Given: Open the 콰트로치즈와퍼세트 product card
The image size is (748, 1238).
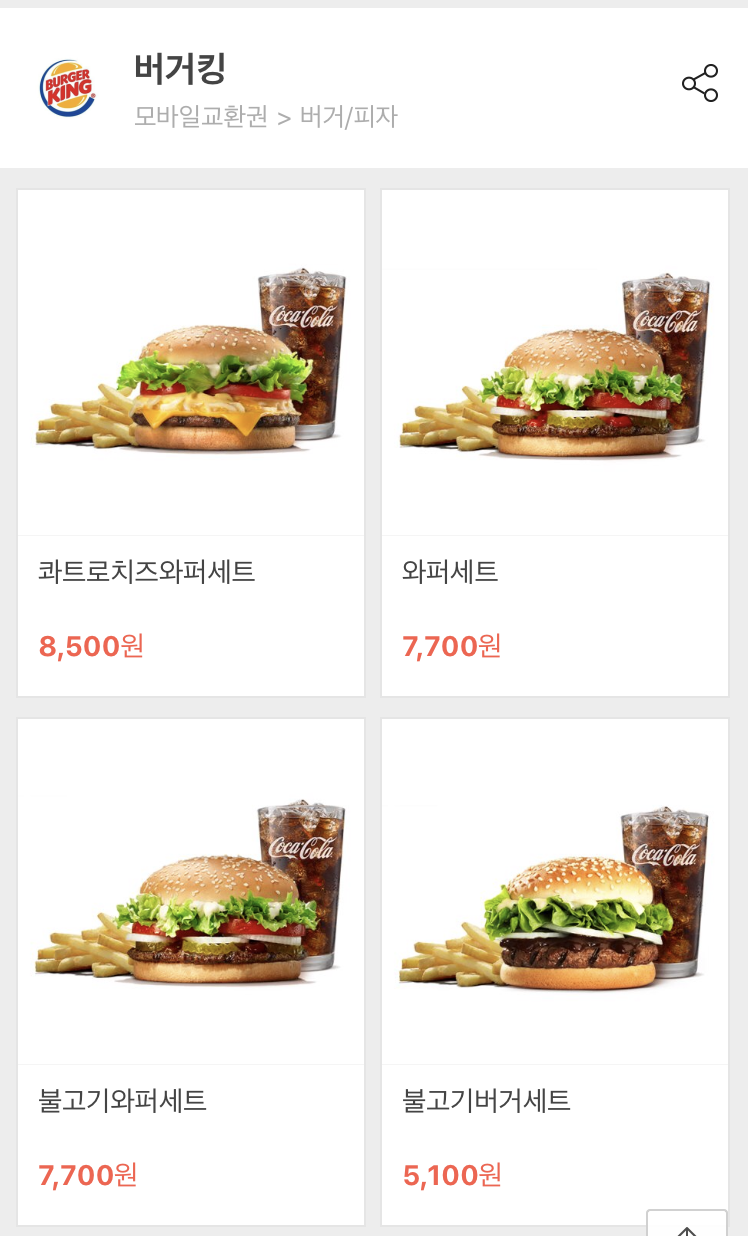Looking at the screenshot, I should click(x=191, y=442).
